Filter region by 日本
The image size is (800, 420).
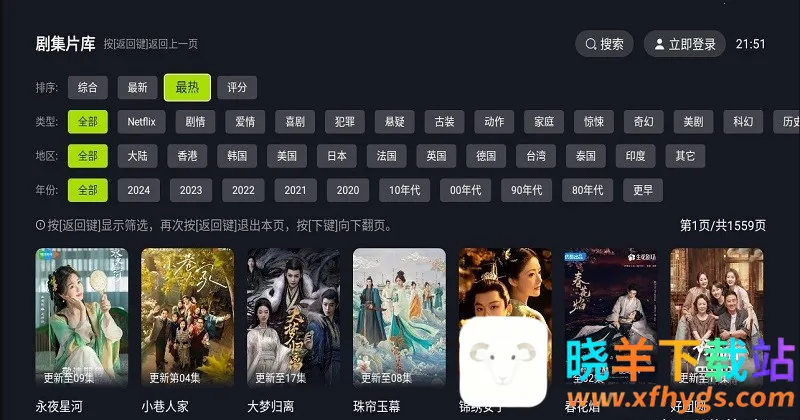pos(337,156)
